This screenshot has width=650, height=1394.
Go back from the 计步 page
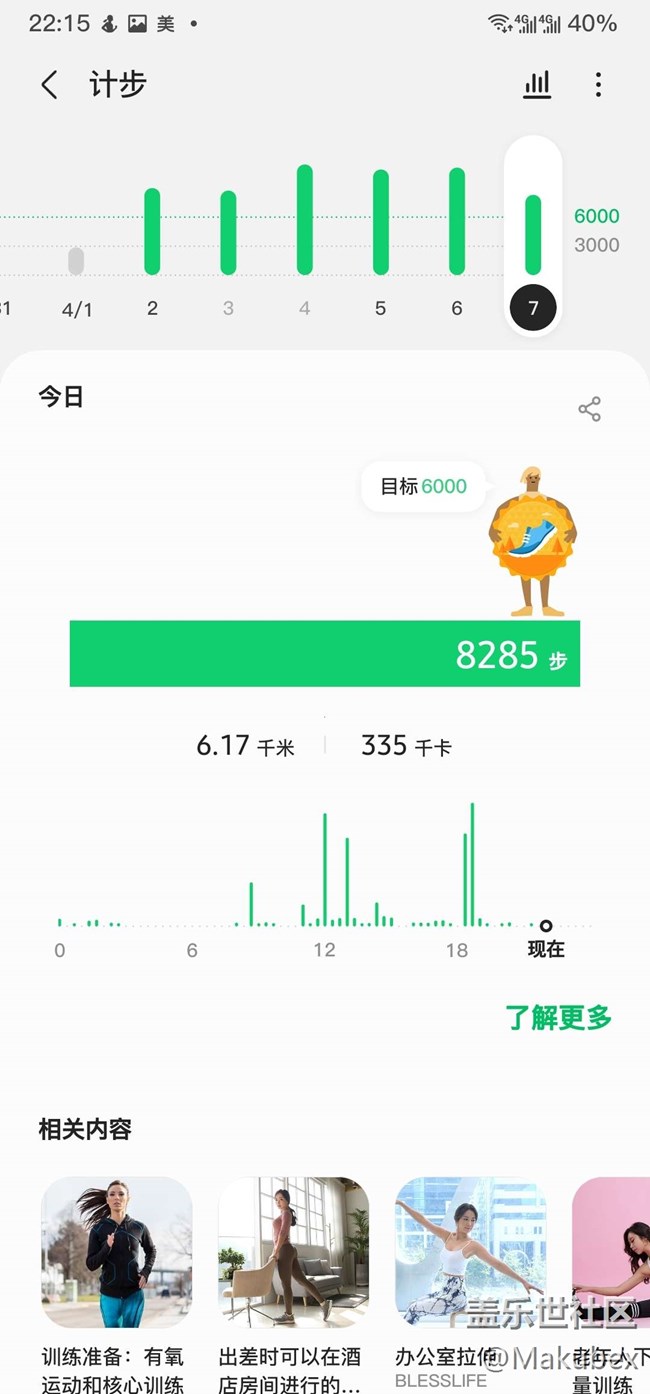click(x=49, y=85)
